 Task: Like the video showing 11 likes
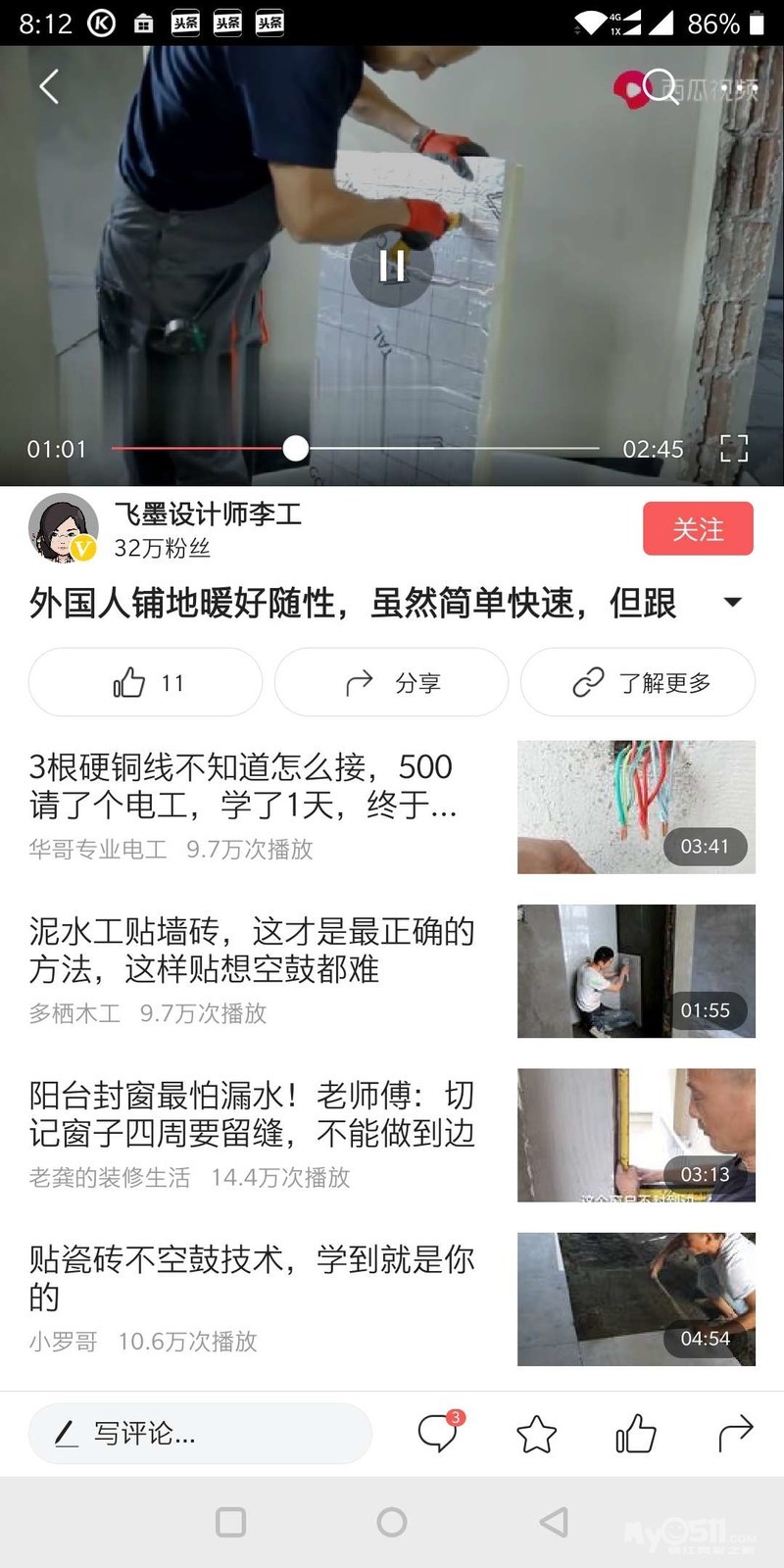(146, 683)
